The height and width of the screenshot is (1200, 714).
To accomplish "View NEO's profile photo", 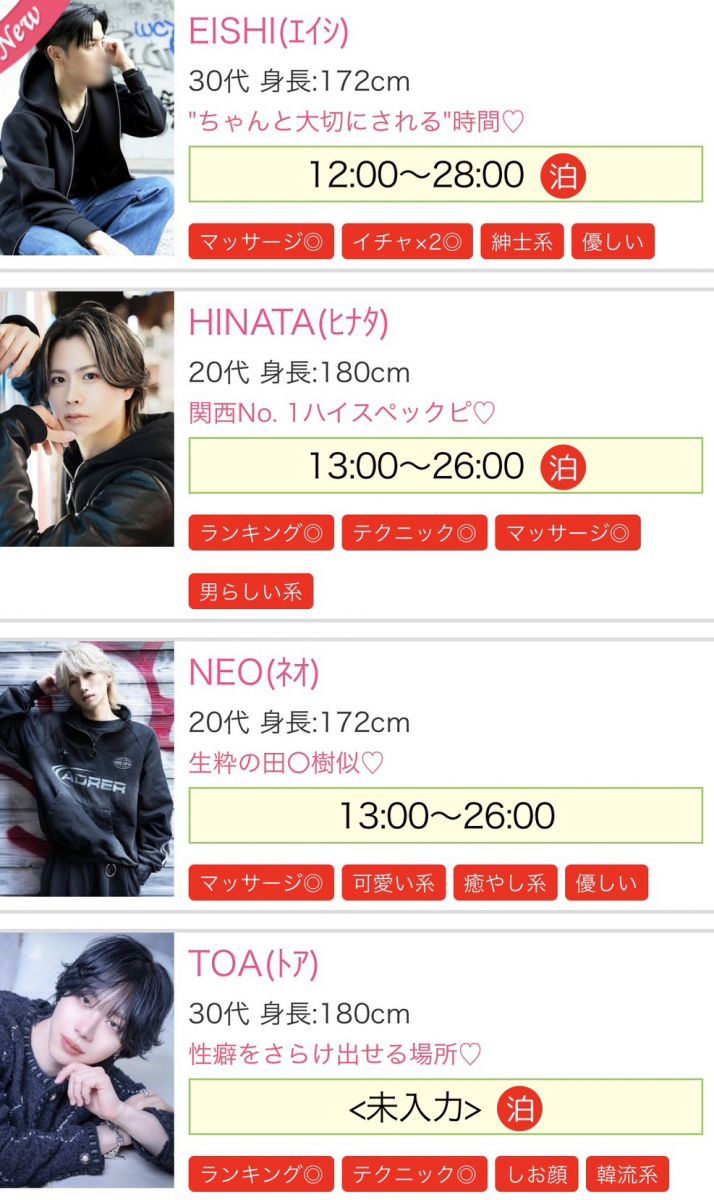I will pyautogui.click(x=87, y=768).
